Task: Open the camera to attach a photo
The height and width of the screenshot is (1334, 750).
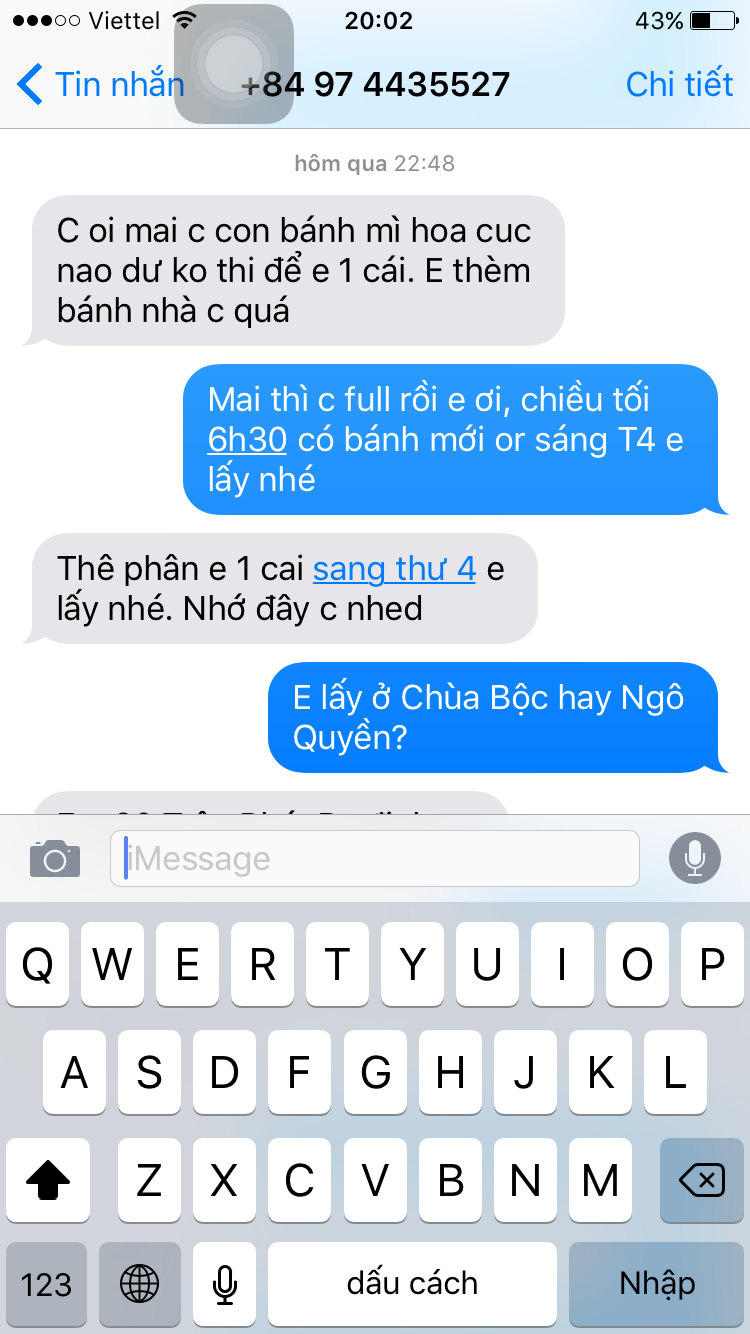Action: tap(55, 858)
